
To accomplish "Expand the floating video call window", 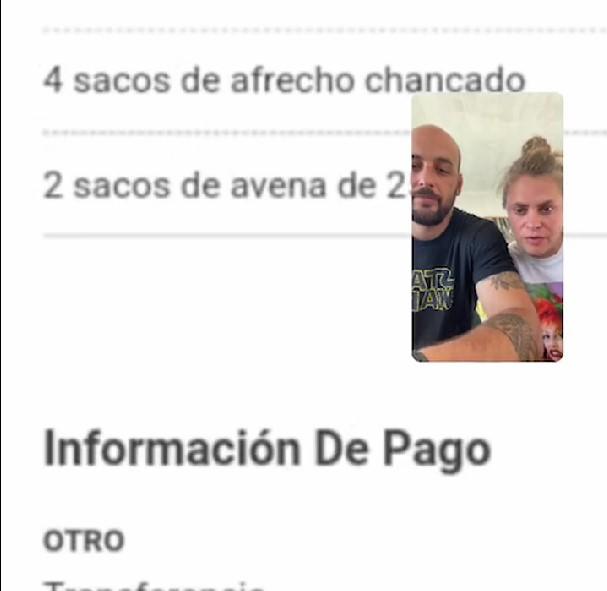I will 487,227.
